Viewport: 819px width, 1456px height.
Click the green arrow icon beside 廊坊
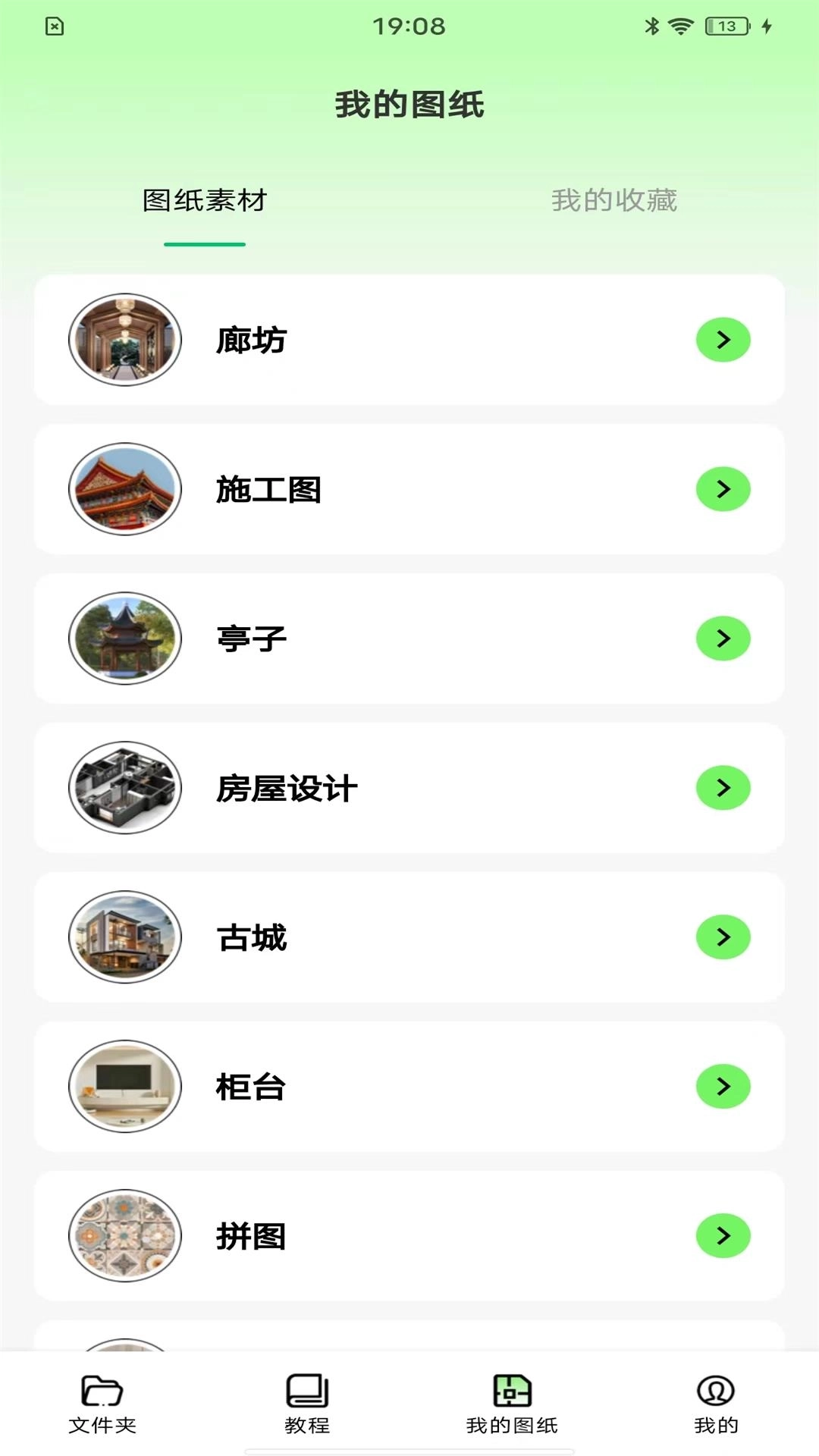click(723, 339)
